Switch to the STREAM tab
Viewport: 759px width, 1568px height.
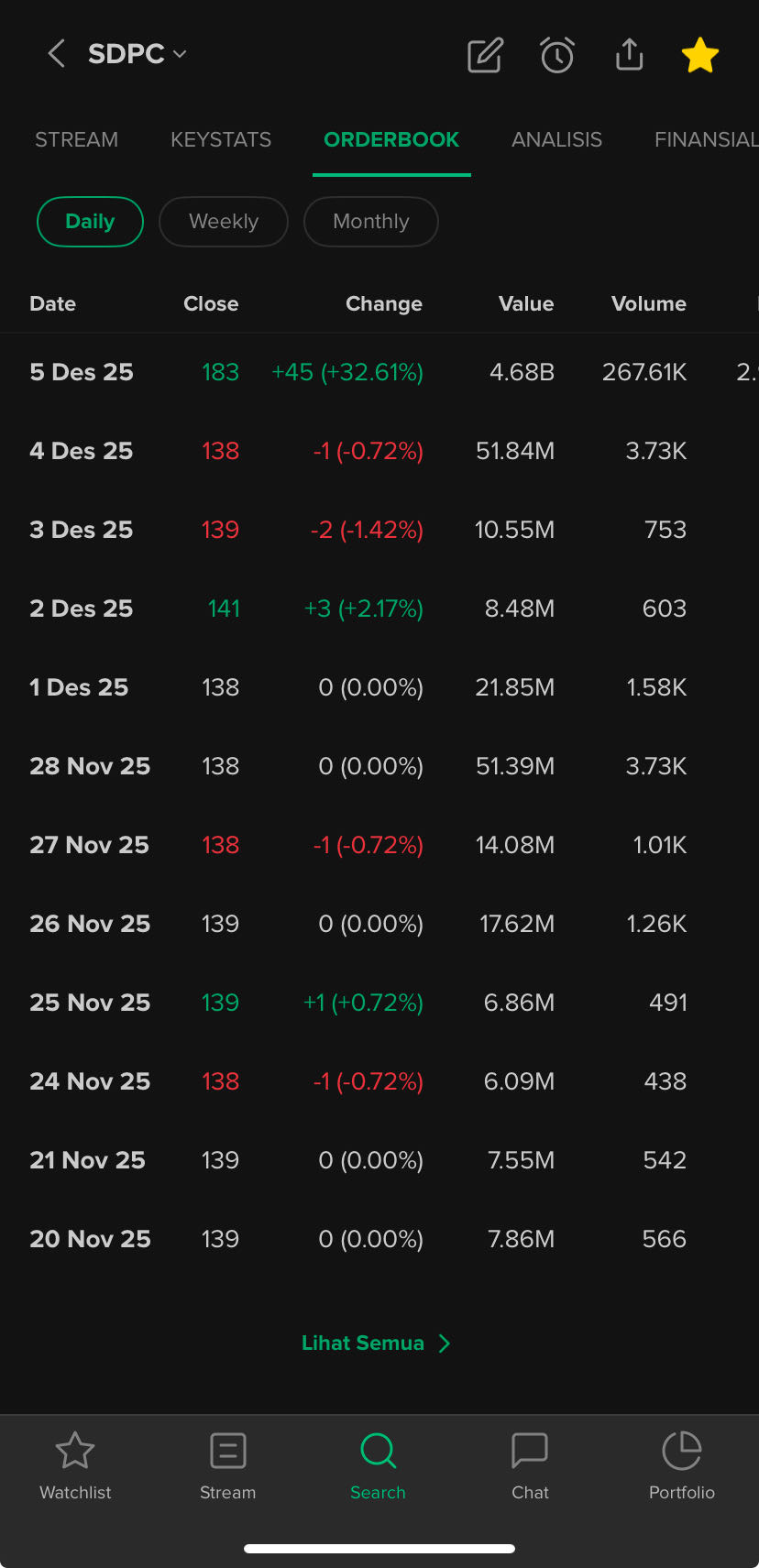click(x=77, y=139)
